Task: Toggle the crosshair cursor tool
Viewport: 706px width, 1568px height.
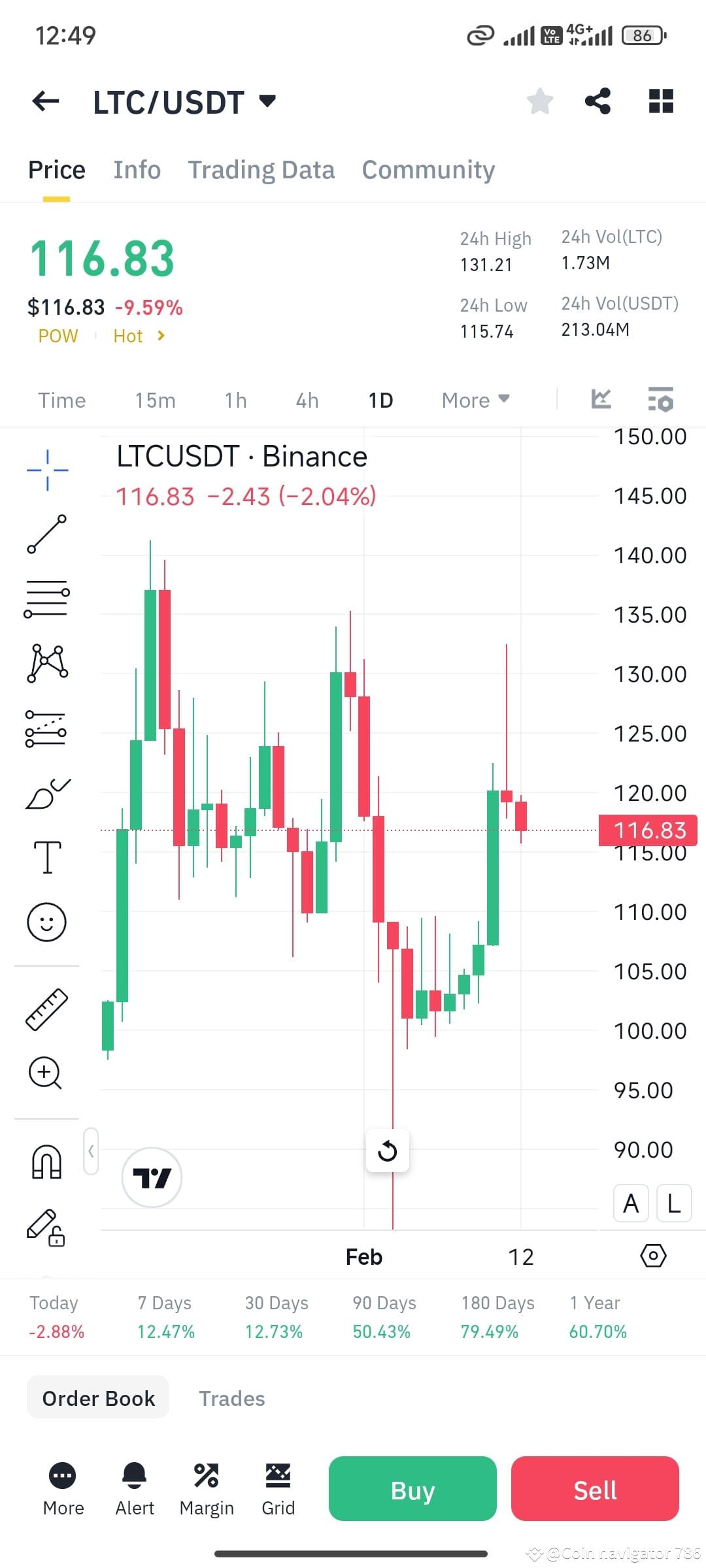Action: [x=47, y=469]
